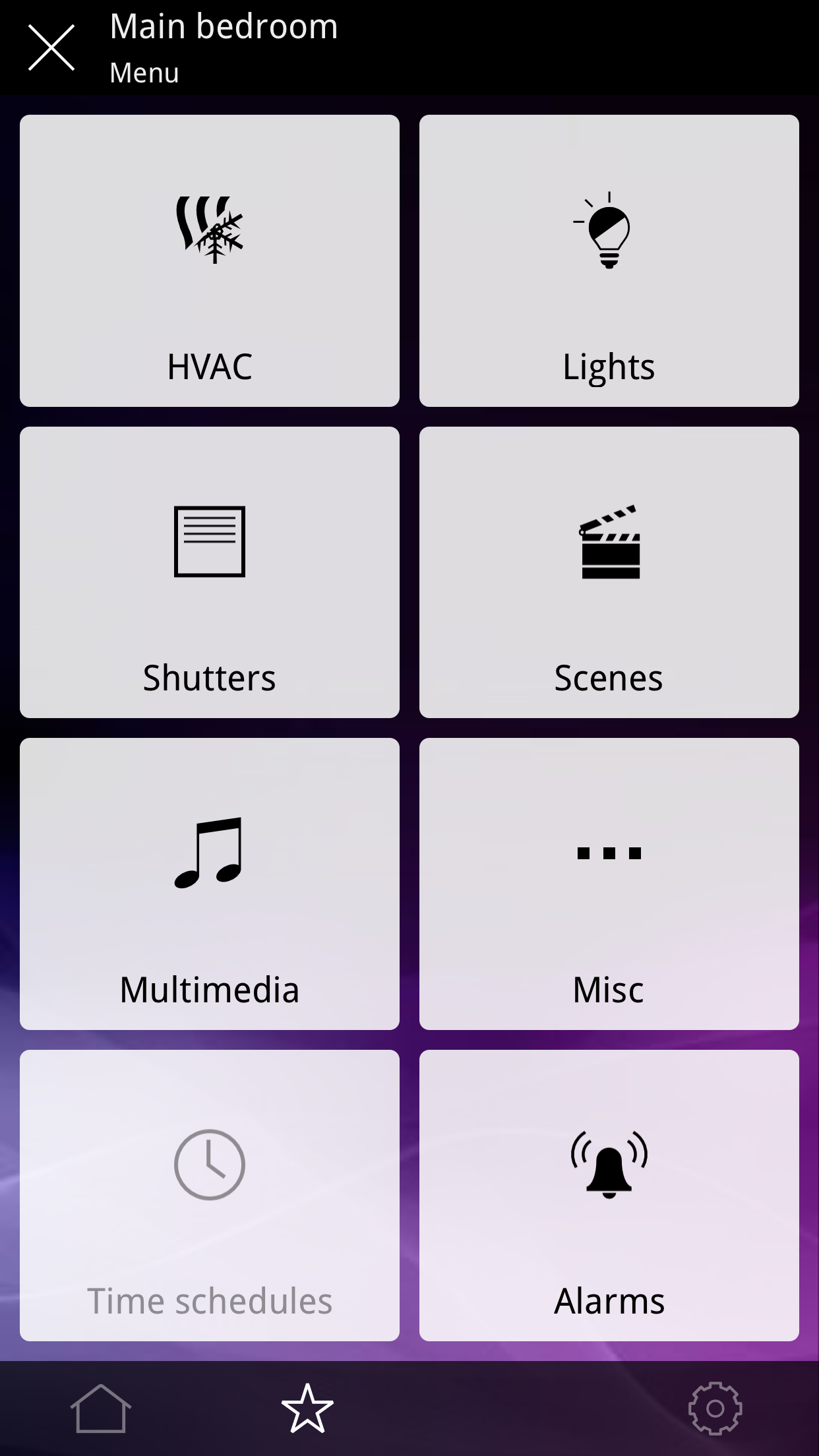Close the Main bedroom menu
This screenshot has width=819, height=1456.
[x=51, y=46]
